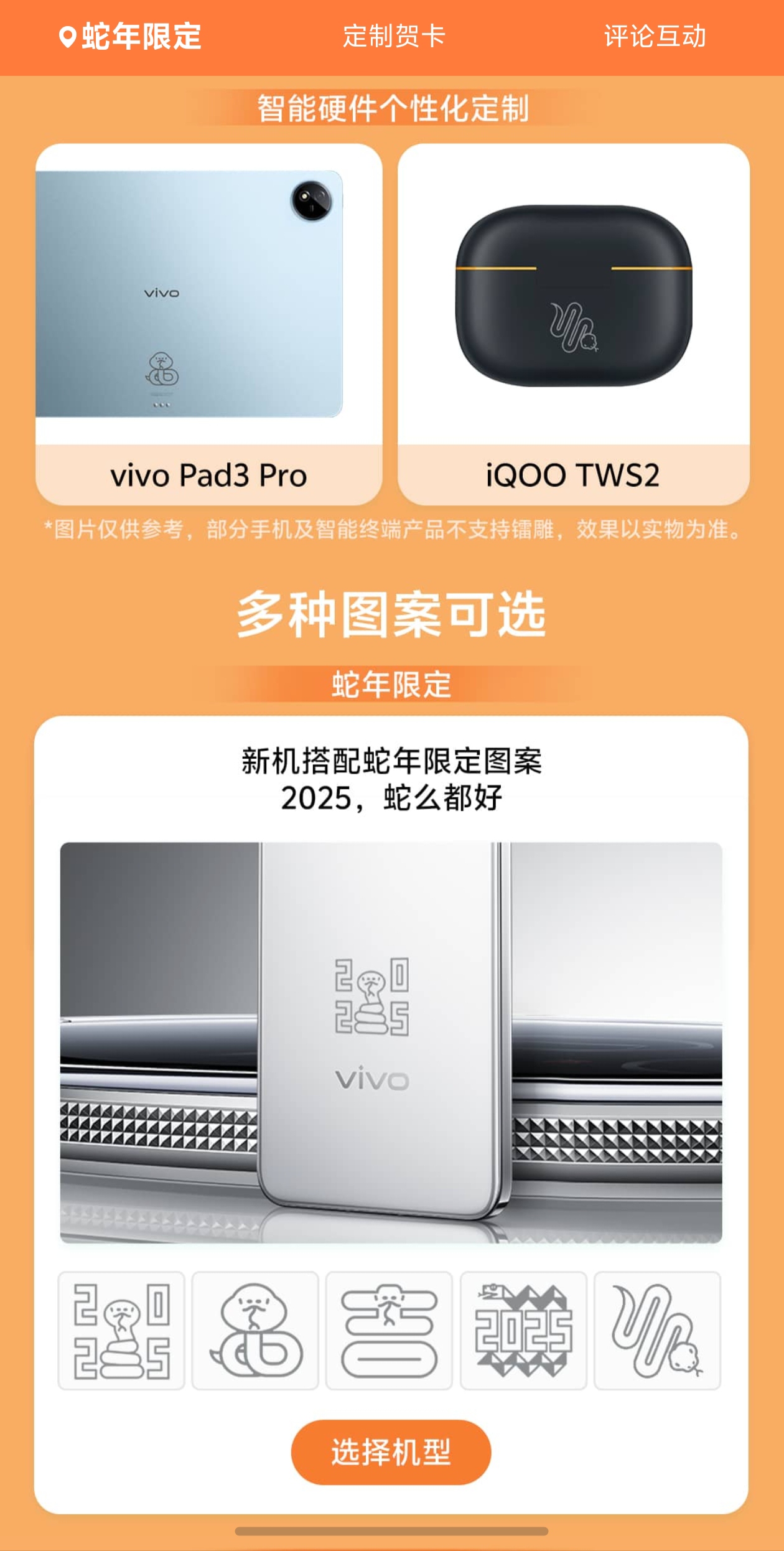The height and width of the screenshot is (1551, 784).
Task: Switch to the 蛇年限定 tab
Action: 131,37
